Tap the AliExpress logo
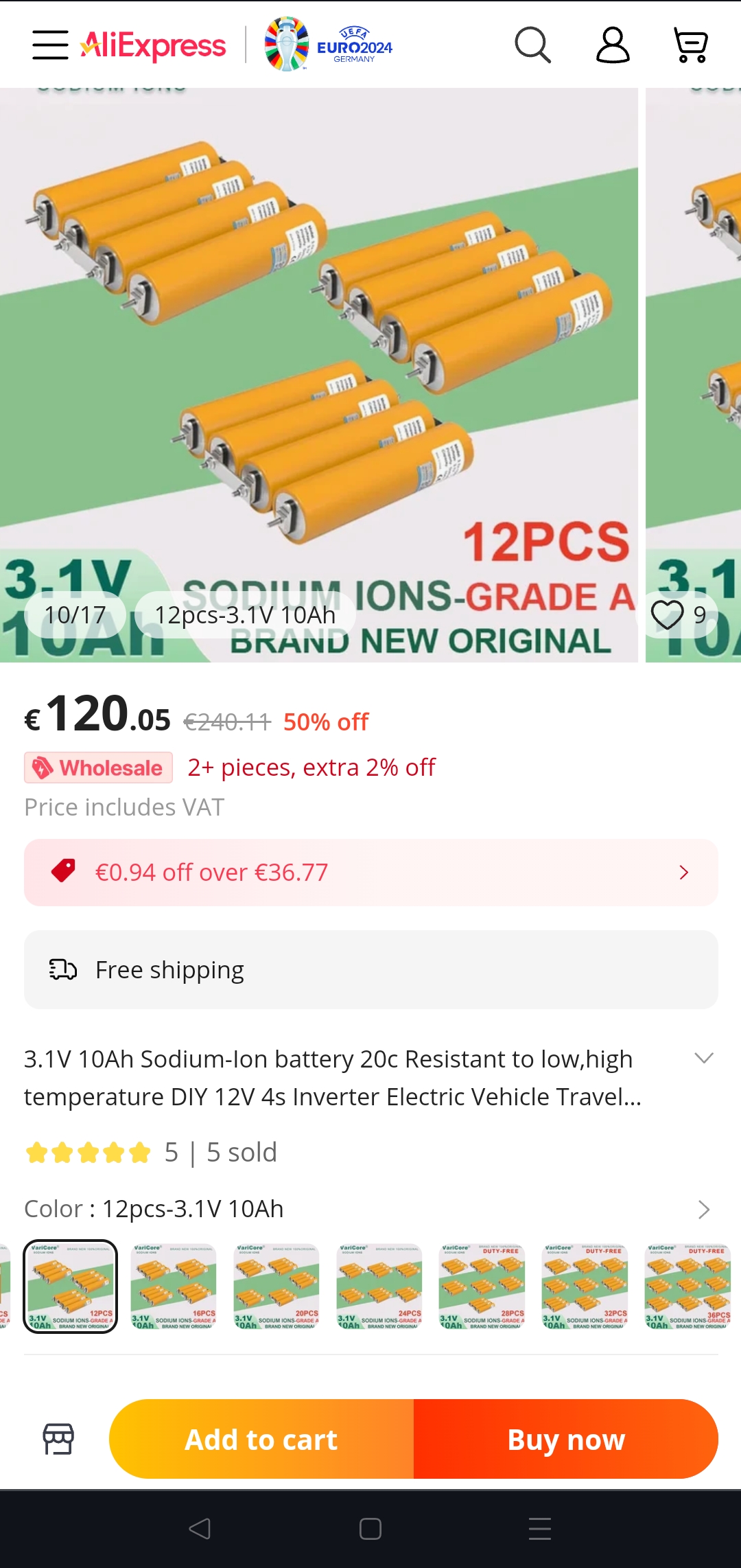The width and height of the screenshot is (741, 1568). [153, 46]
